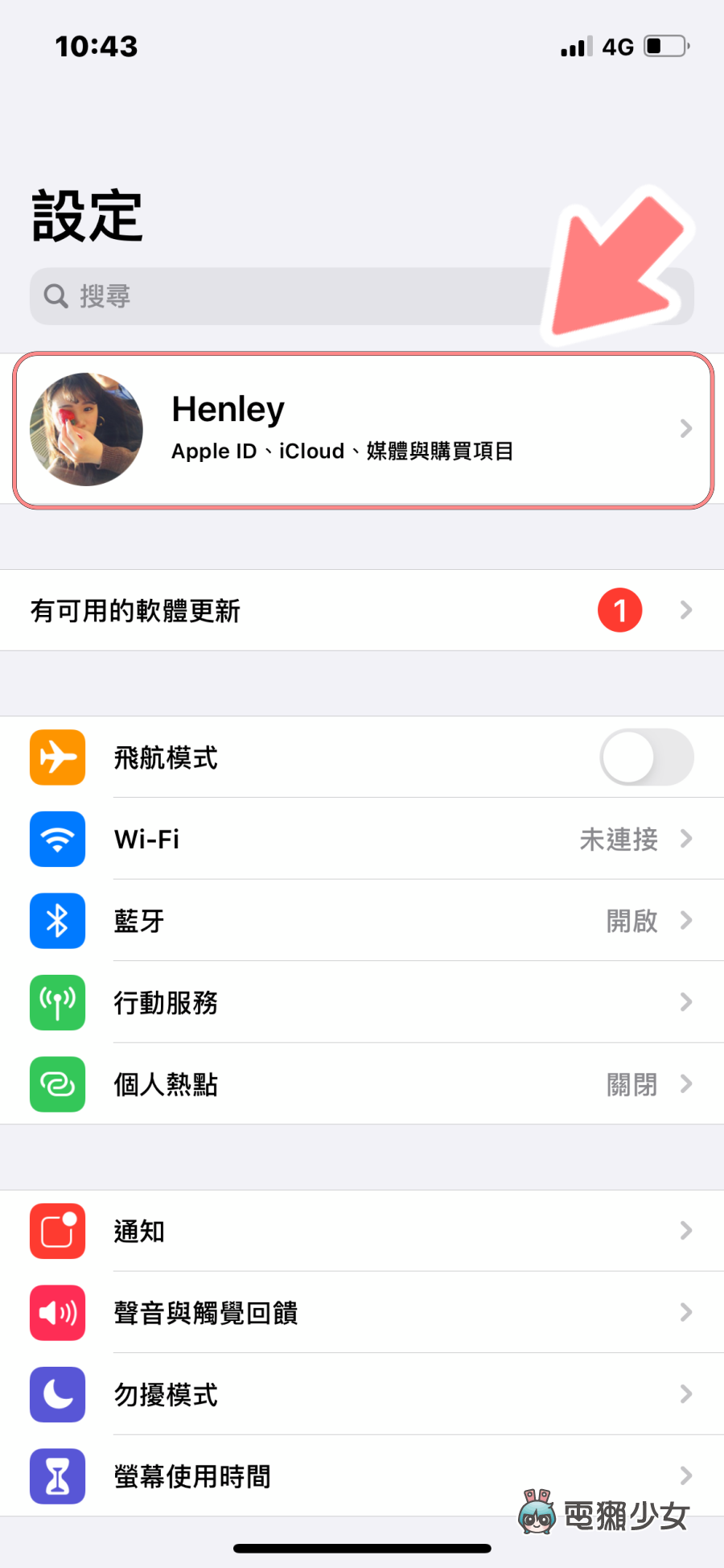Open 聲音與觸覺回饋 via its speaker icon
Viewport: 724px width, 1568px height.
(x=57, y=1313)
